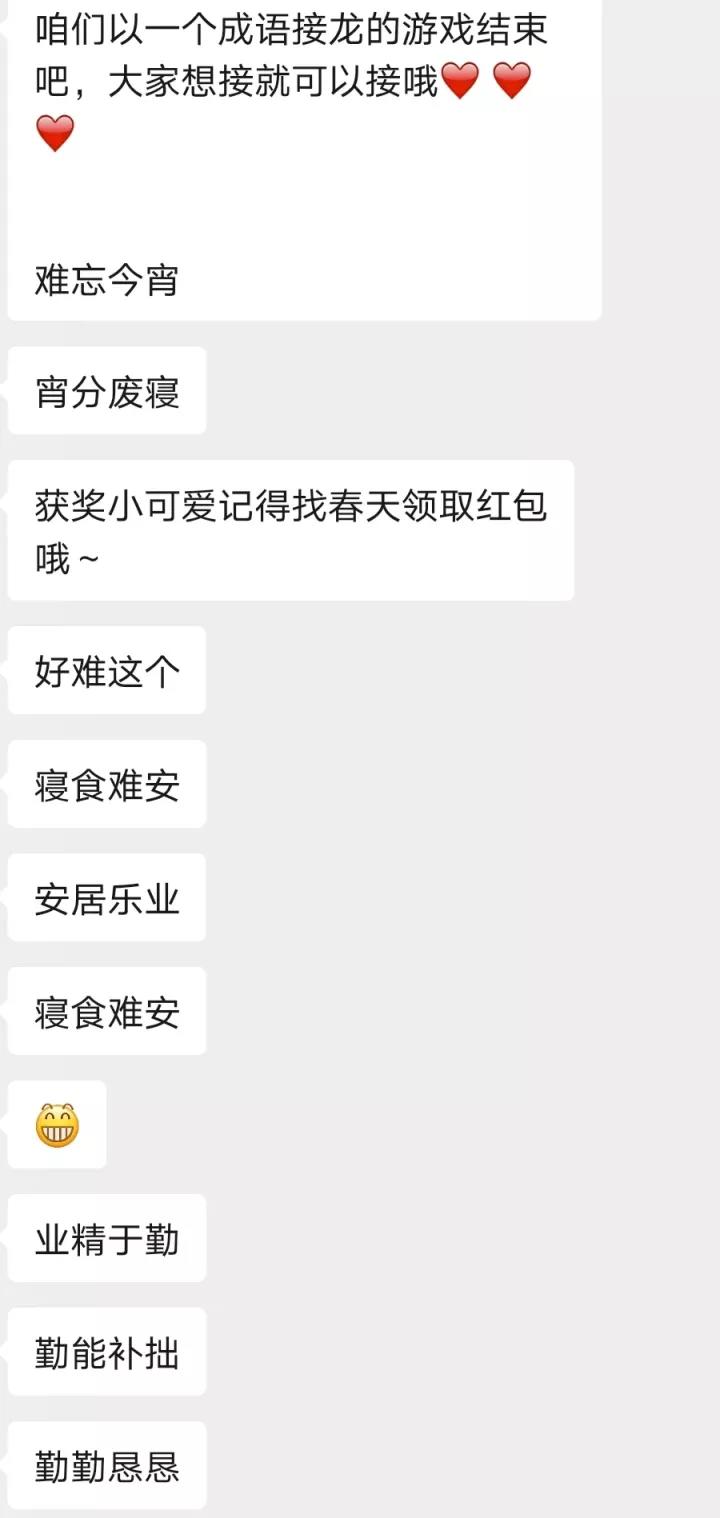Tap the 安居乐业 chat bubble
Screen dimensions: 720x1518
(x=103, y=898)
